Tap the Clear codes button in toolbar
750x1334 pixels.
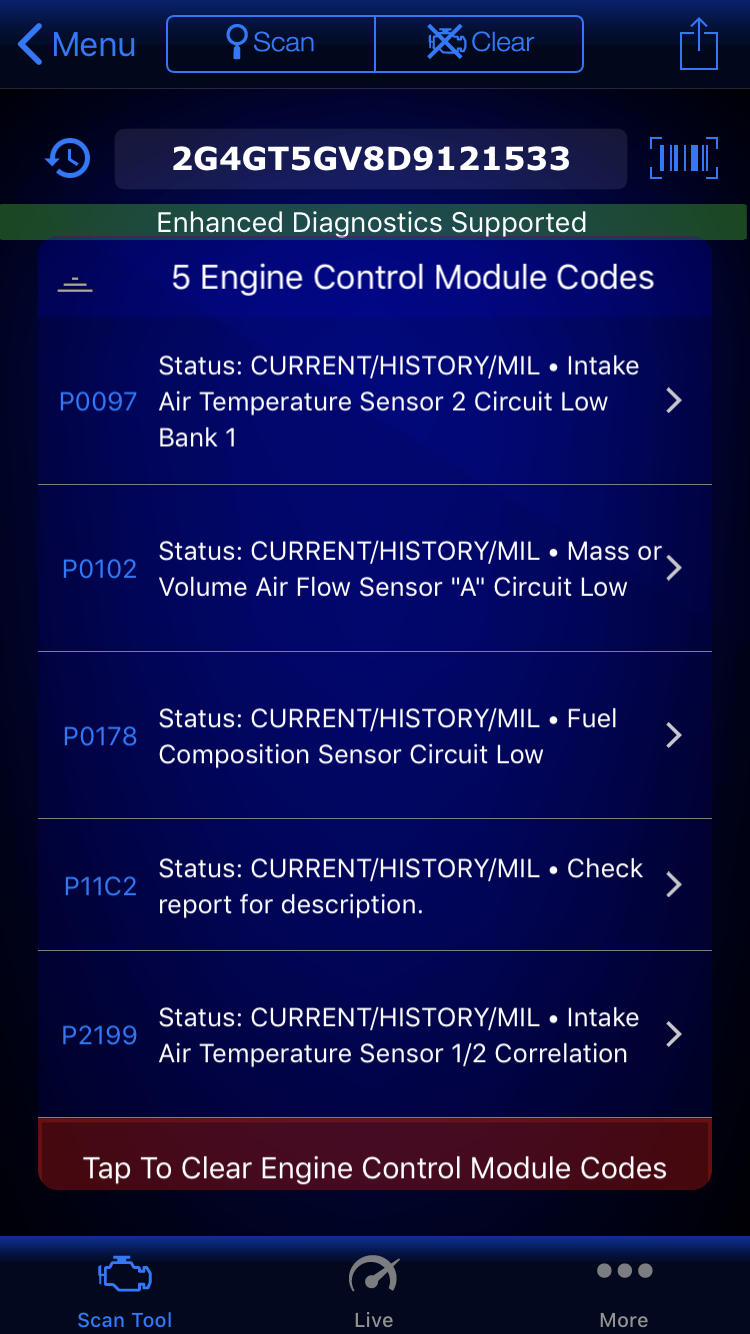tap(479, 44)
